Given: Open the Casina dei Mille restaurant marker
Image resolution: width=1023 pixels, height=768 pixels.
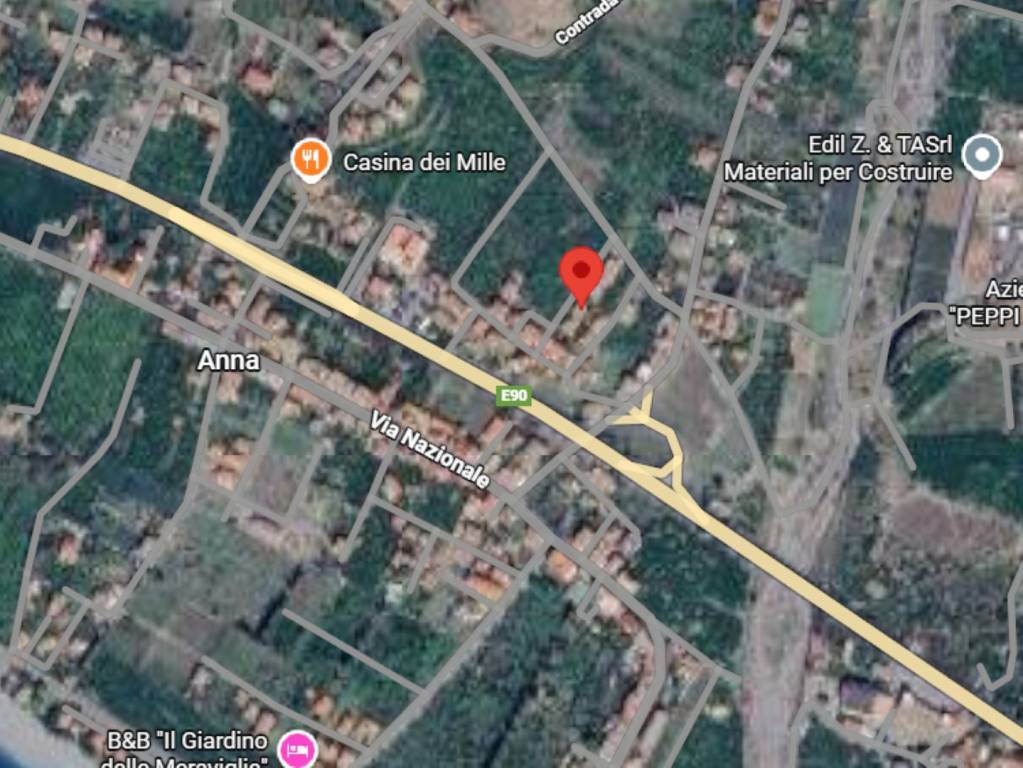Looking at the screenshot, I should click(x=312, y=160).
